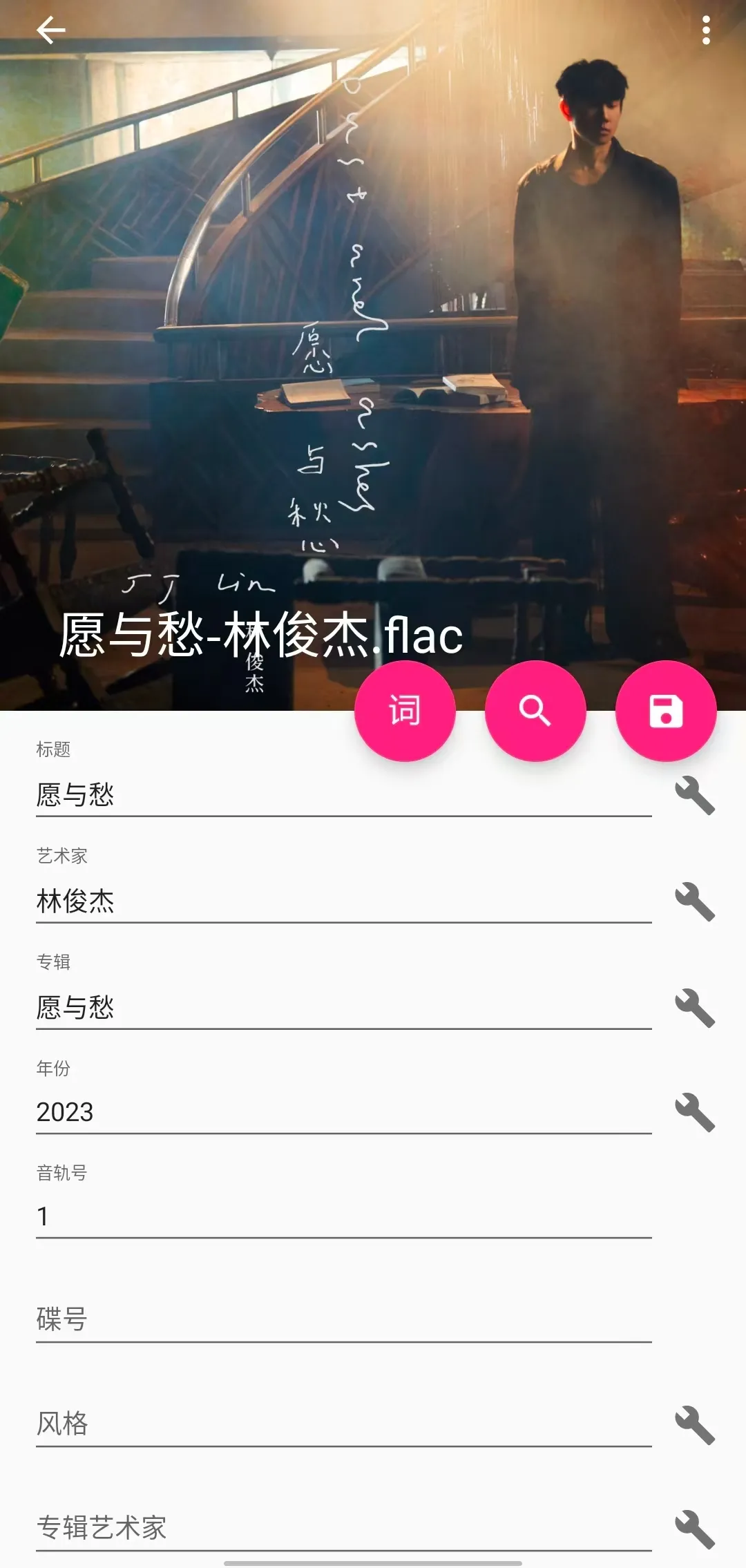Focus the 专辑艺术家 album artist field
The height and width of the screenshot is (1568, 746).
pyautogui.click(x=343, y=1528)
